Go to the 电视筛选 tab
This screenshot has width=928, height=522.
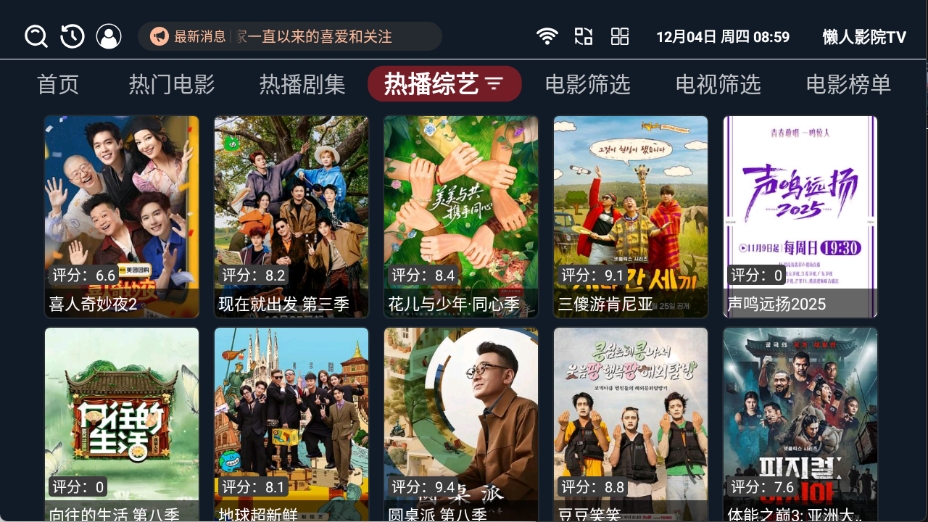click(718, 85)
